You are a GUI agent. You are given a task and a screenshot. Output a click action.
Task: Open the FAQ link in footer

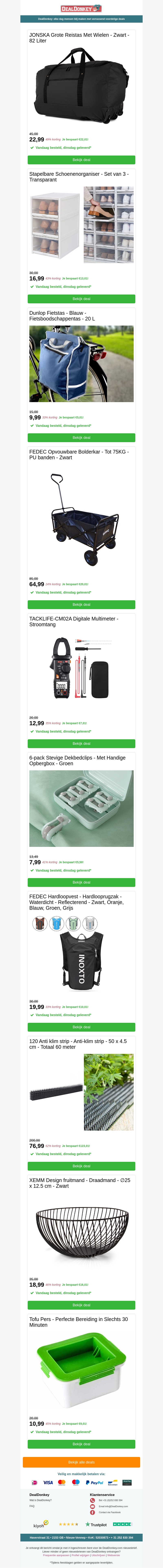pyautogui.click(x=32, y=1506)
